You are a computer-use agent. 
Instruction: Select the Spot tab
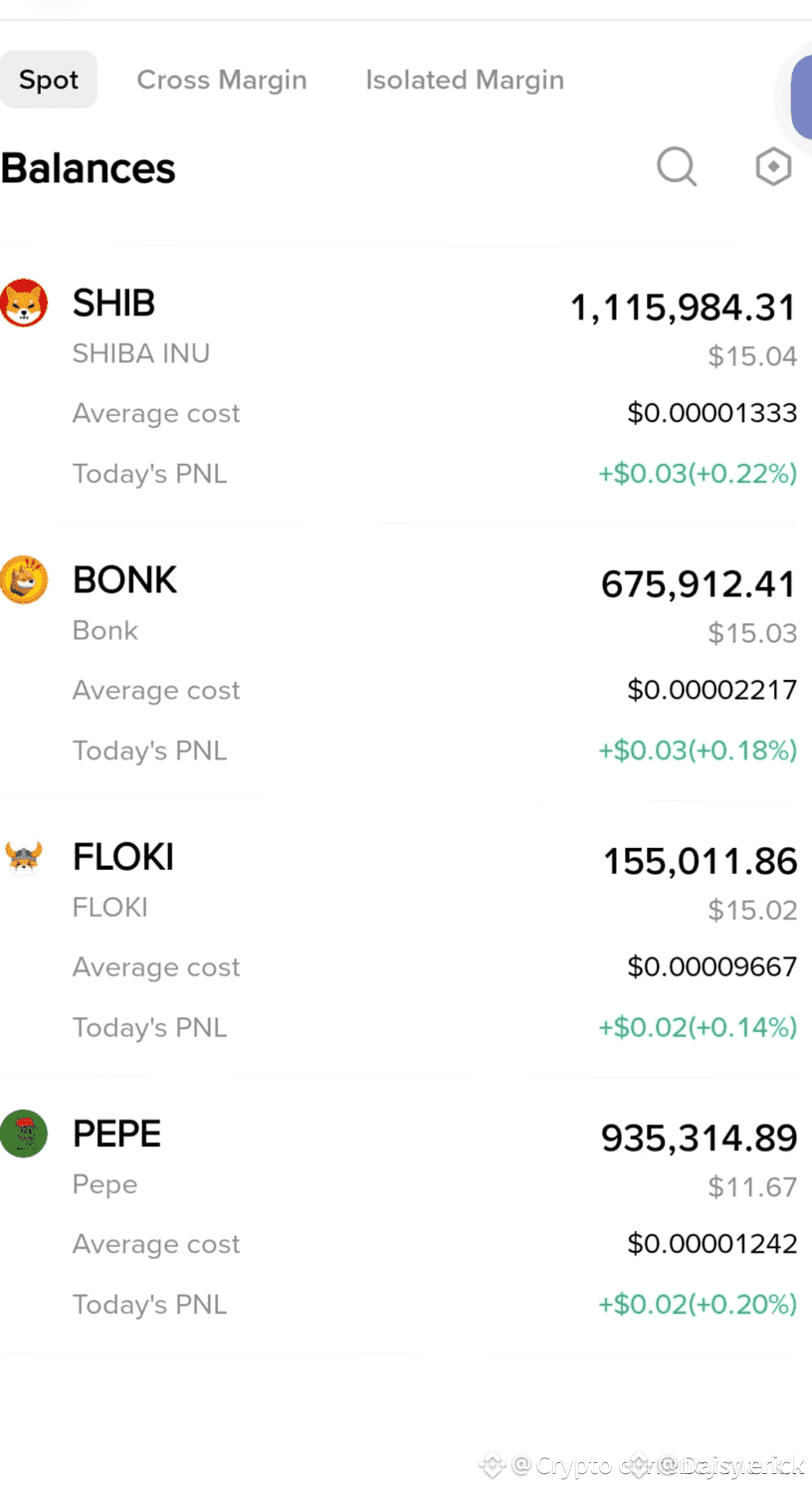49,80
